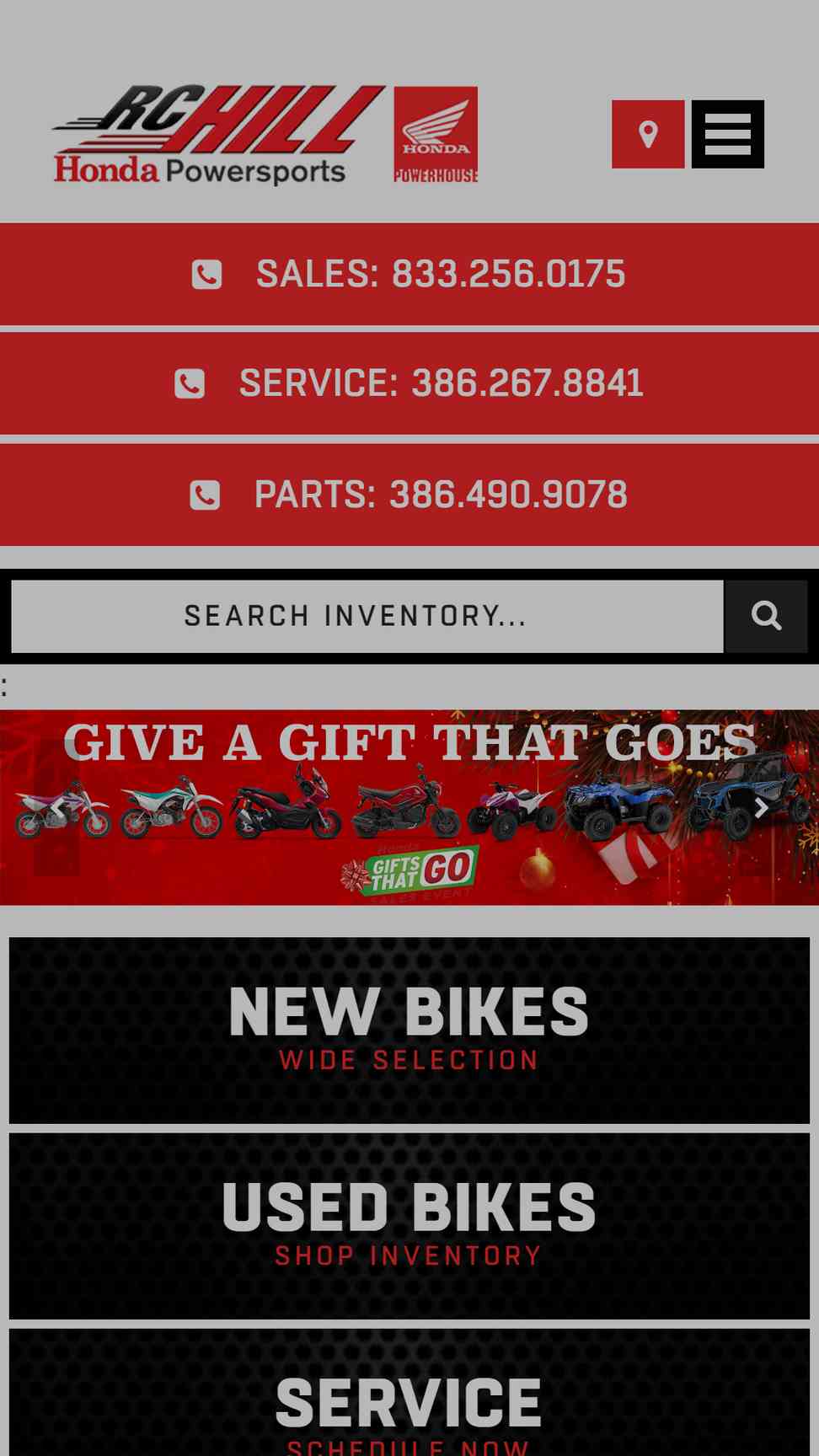Open New Bikes wide selection
819x1456 pixels.
[409, 1030]
